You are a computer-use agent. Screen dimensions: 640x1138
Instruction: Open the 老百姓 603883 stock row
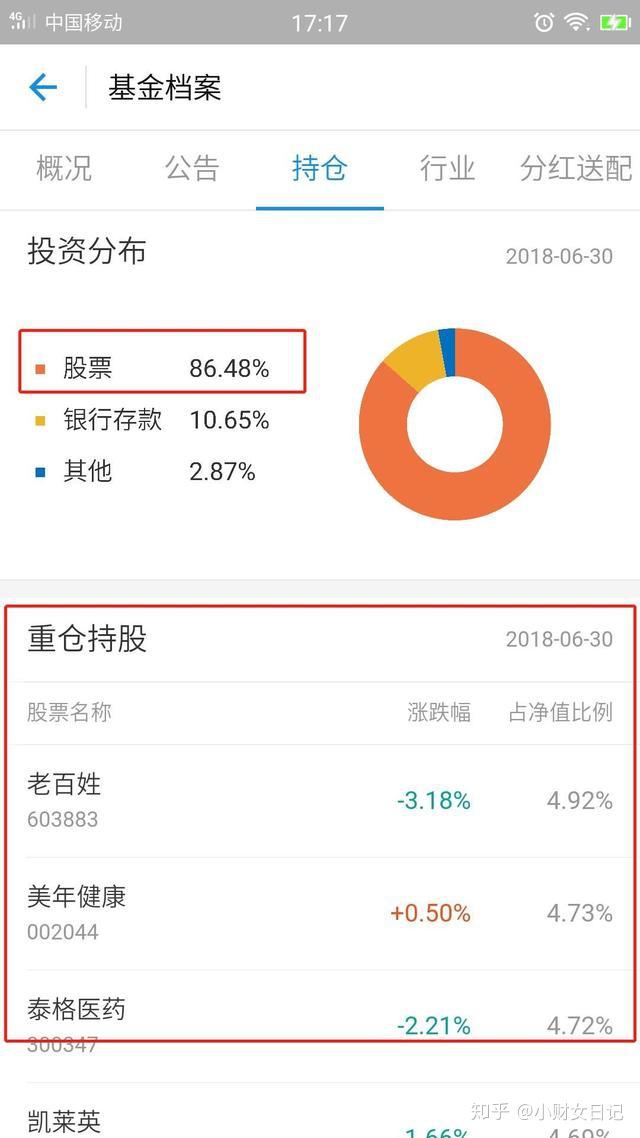click(320, 801)
